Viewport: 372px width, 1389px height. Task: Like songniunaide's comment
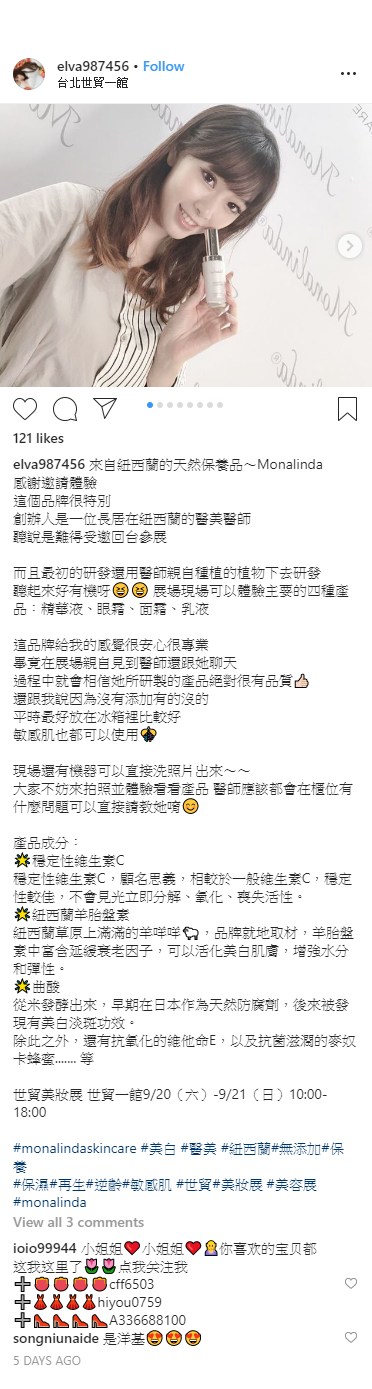tap(350, 1337)
